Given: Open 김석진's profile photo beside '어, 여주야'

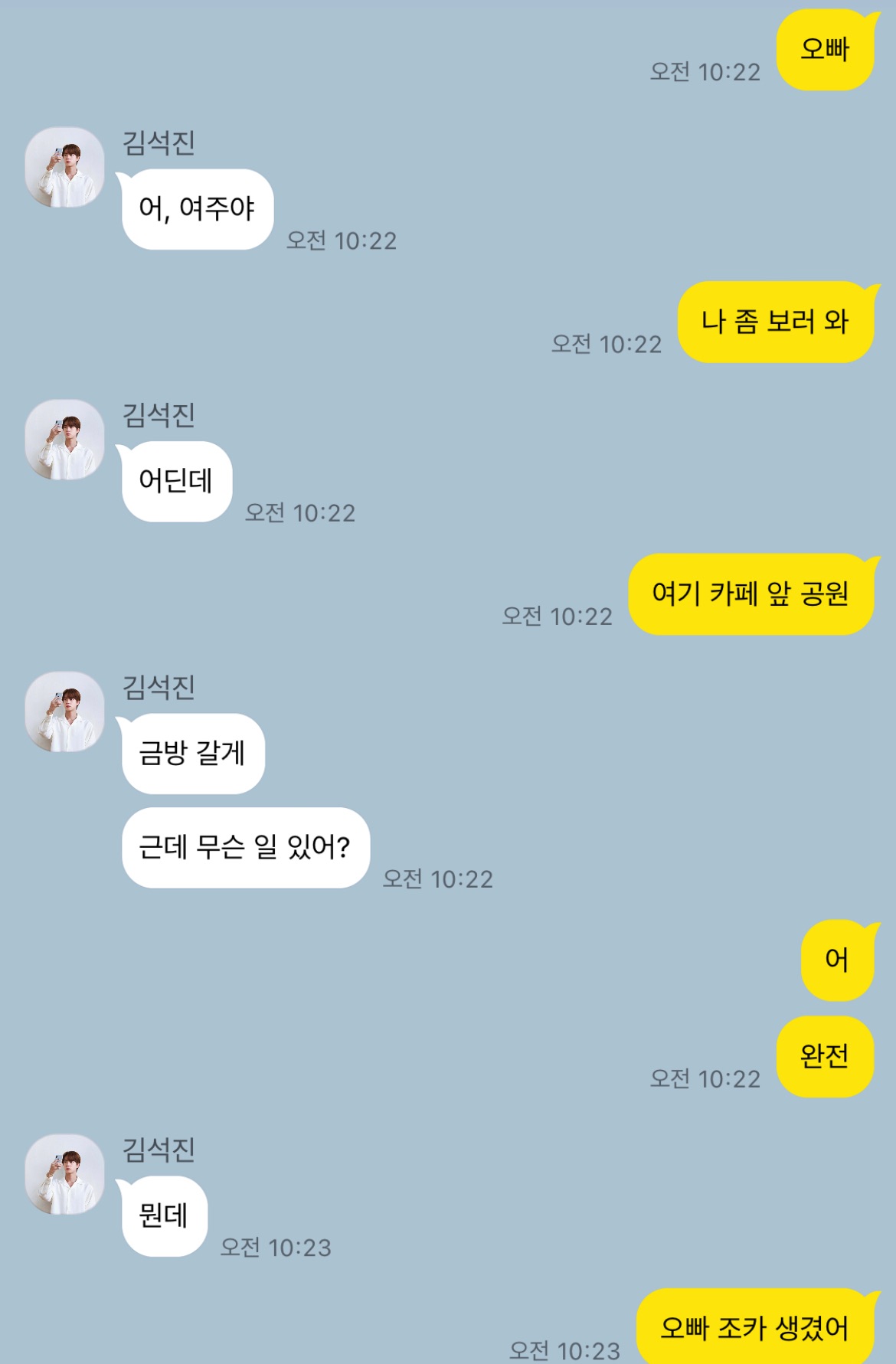Looking at the screenshot, I should 64,167.
